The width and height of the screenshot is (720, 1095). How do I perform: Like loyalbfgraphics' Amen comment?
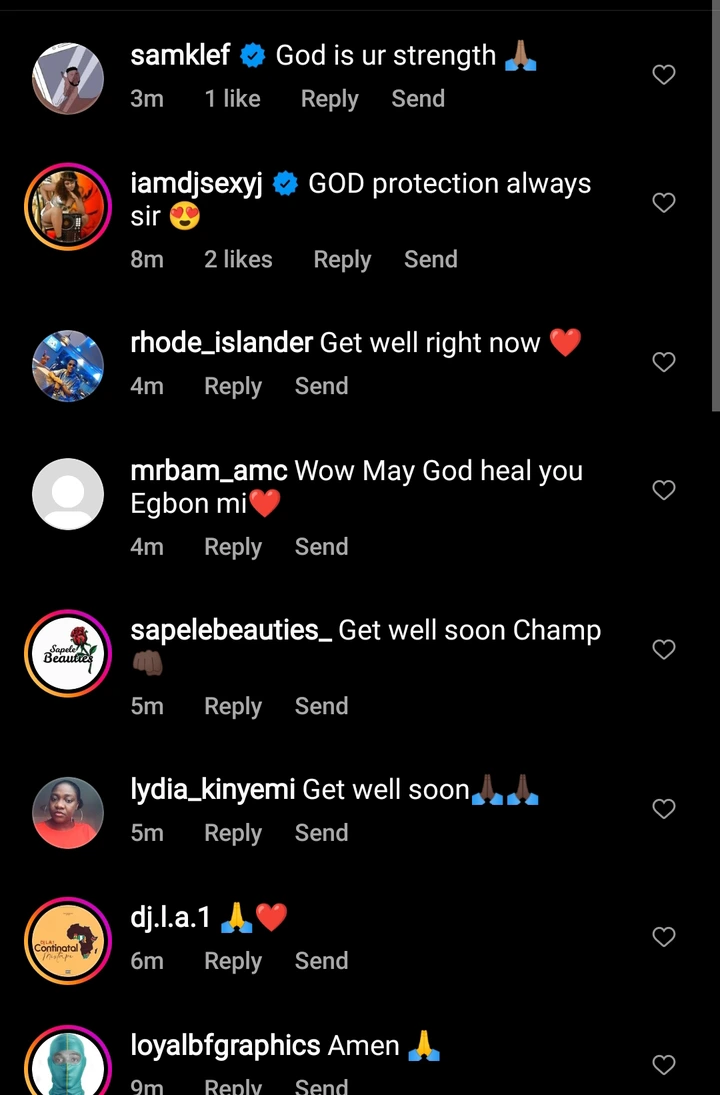click(x=664, y=1065)
